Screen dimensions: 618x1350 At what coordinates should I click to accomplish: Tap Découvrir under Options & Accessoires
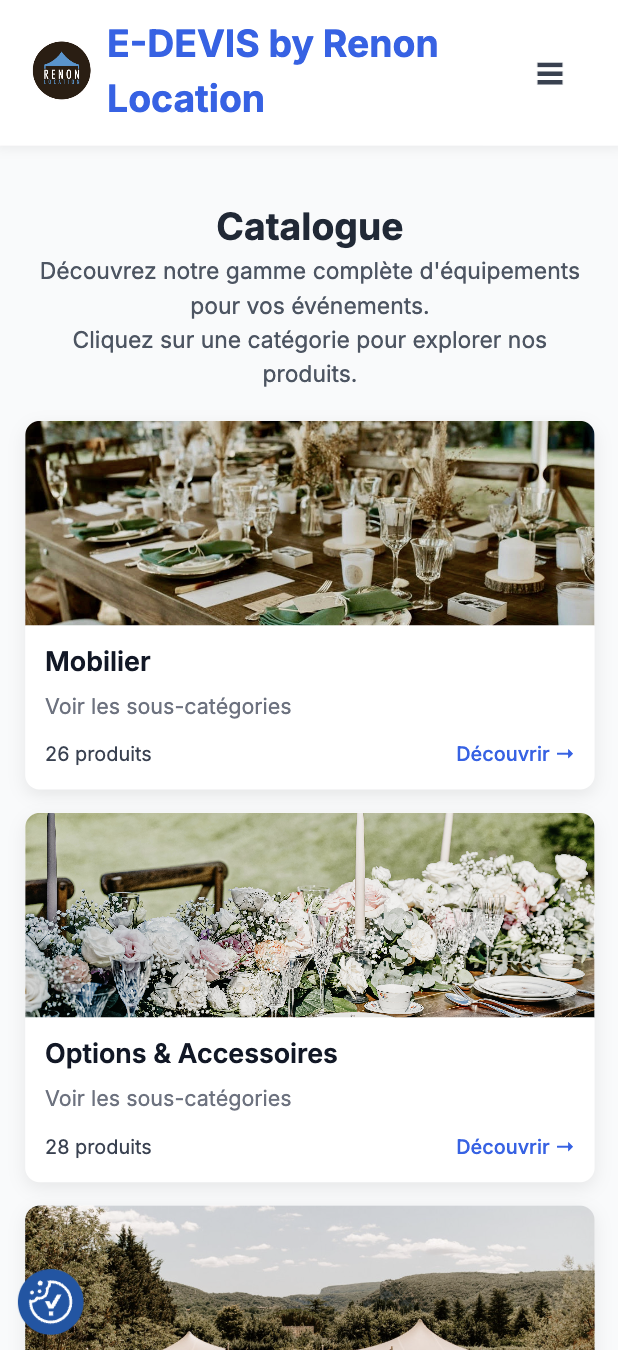pyautogui.click(x=514, y=1147)
